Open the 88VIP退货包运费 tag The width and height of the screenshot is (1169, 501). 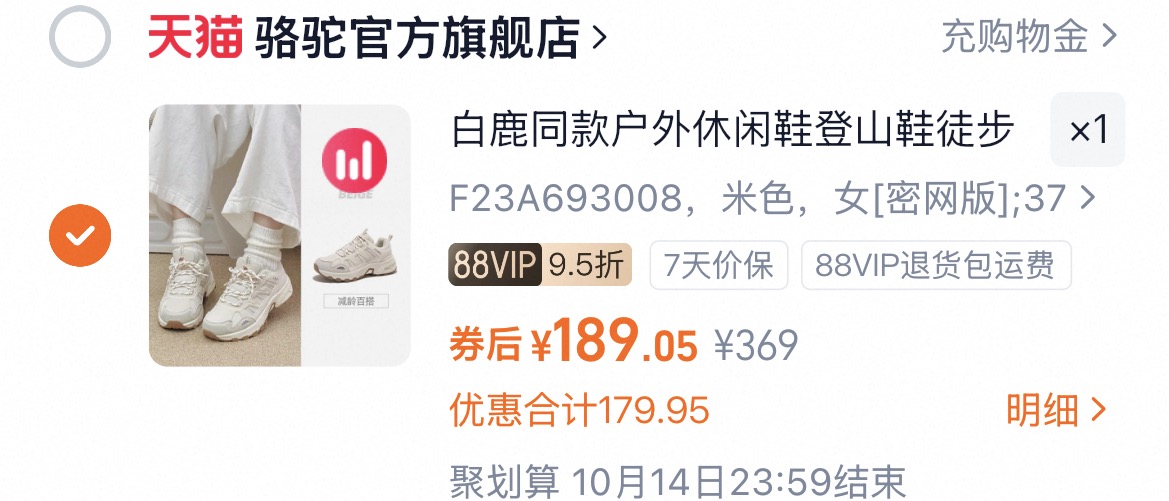935,266
